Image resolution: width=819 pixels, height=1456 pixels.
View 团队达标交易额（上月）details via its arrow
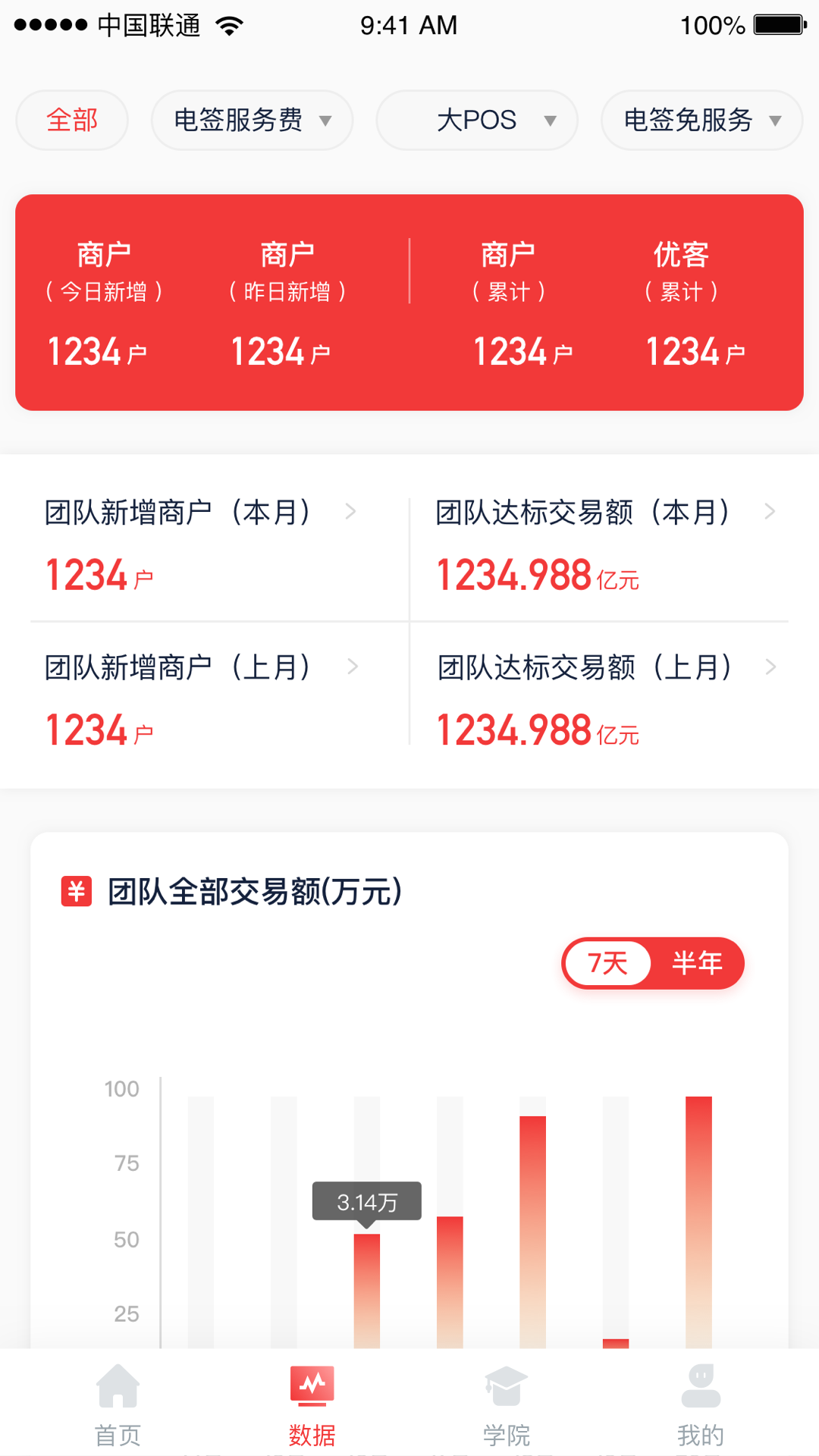770,667
